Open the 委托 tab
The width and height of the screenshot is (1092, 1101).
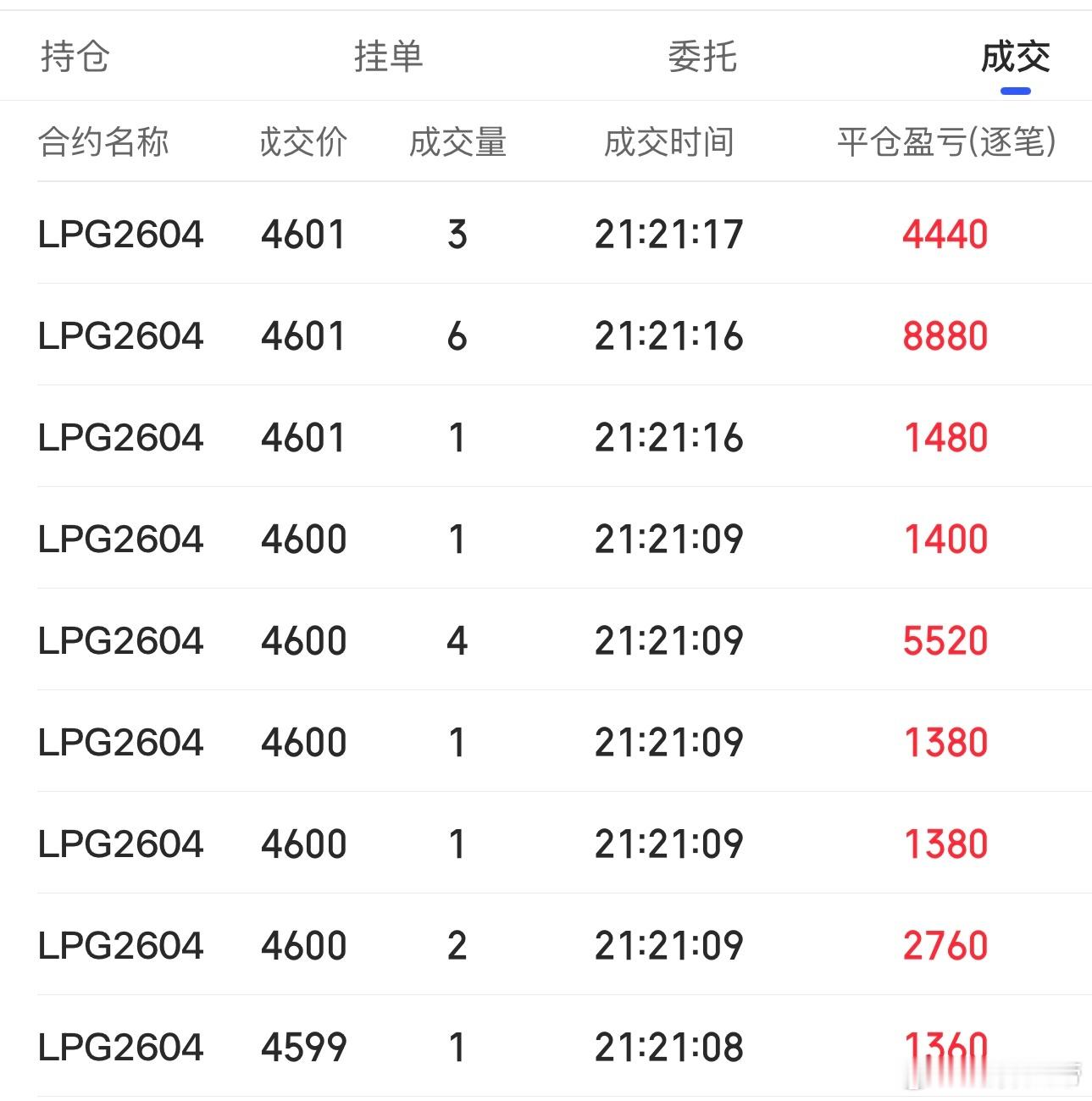click(701, 56)
